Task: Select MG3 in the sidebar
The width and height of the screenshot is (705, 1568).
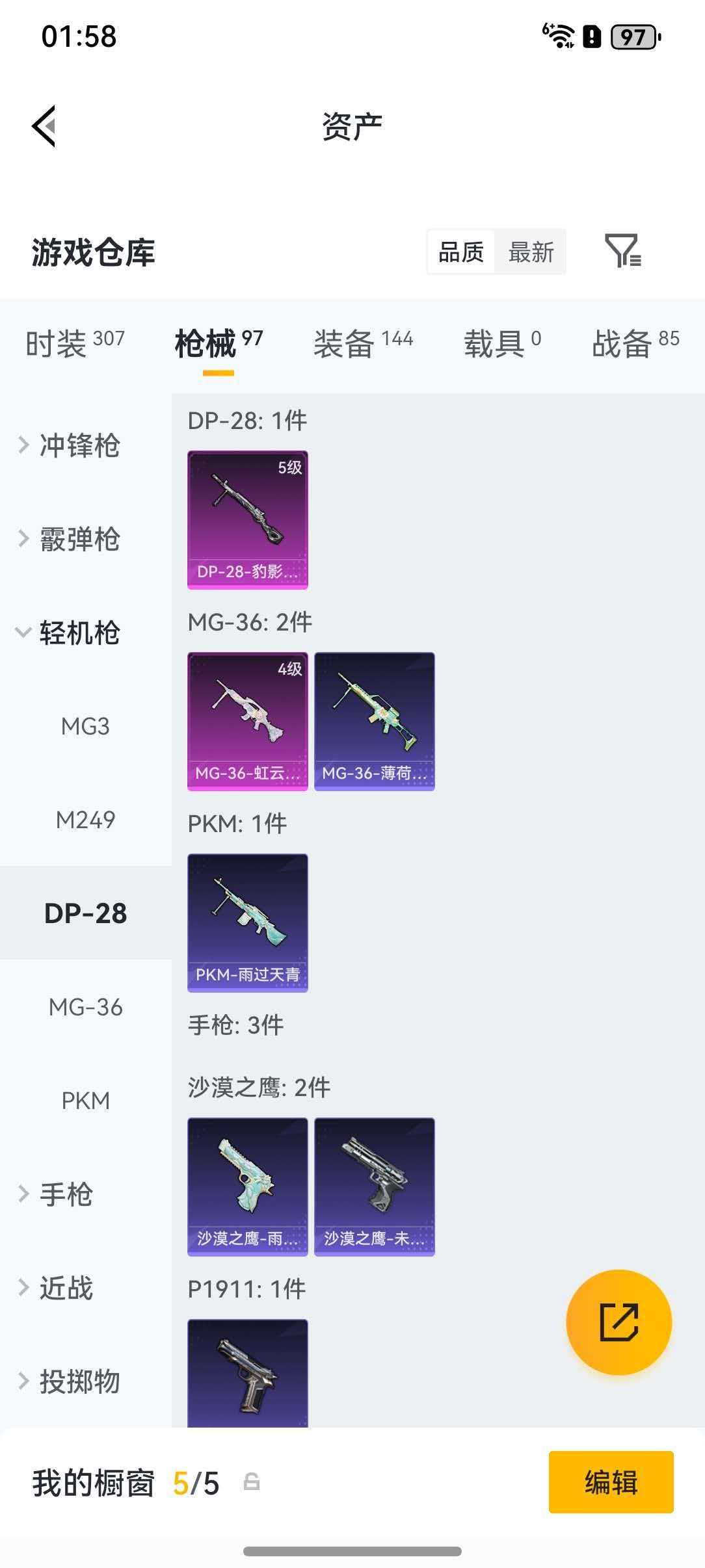Action: coord(85,727)
